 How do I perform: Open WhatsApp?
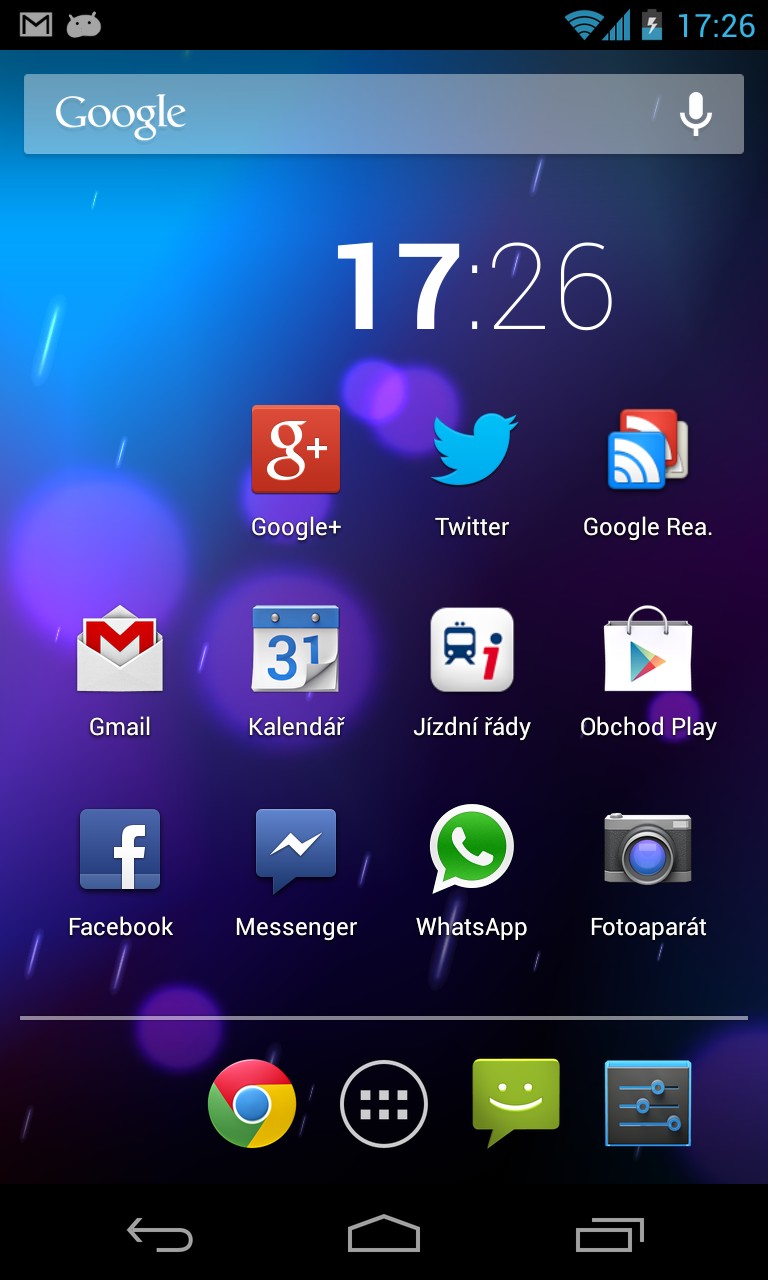472,870
